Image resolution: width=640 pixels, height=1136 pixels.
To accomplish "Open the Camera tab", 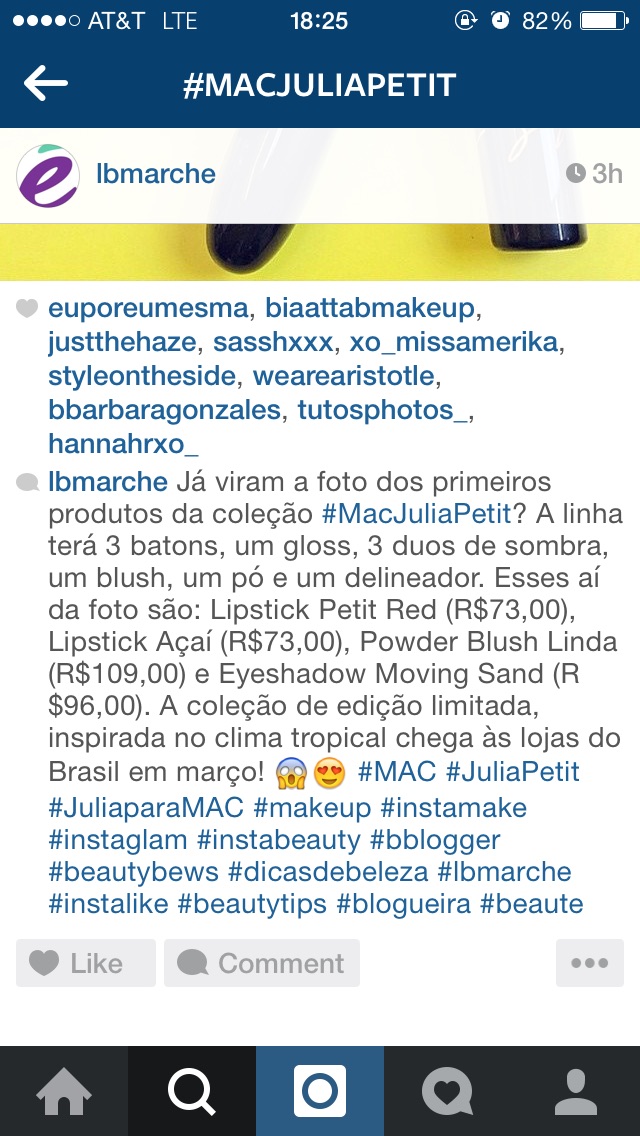I will coord(320,1091).
